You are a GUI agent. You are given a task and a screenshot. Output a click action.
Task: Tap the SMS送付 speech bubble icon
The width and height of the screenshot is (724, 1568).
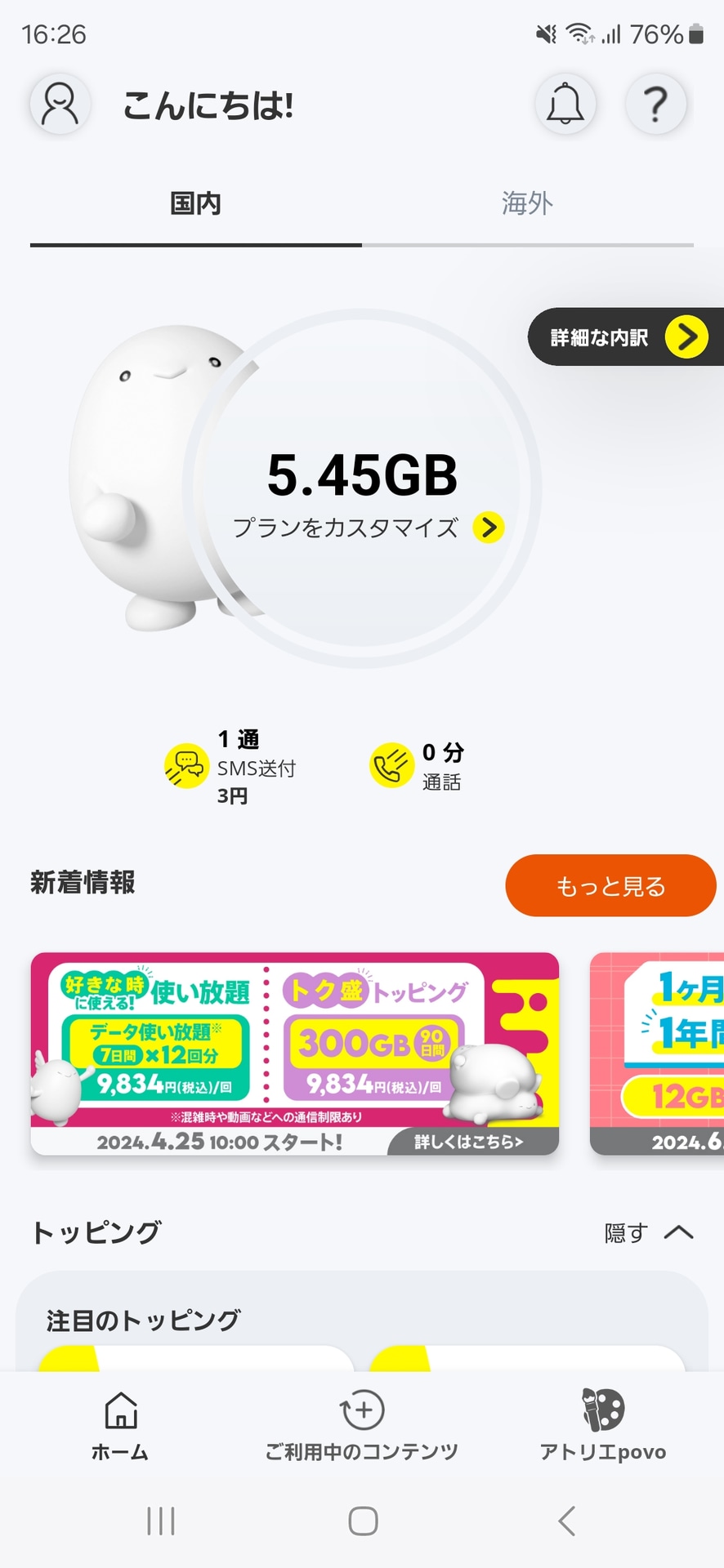[x=186, y=768]
